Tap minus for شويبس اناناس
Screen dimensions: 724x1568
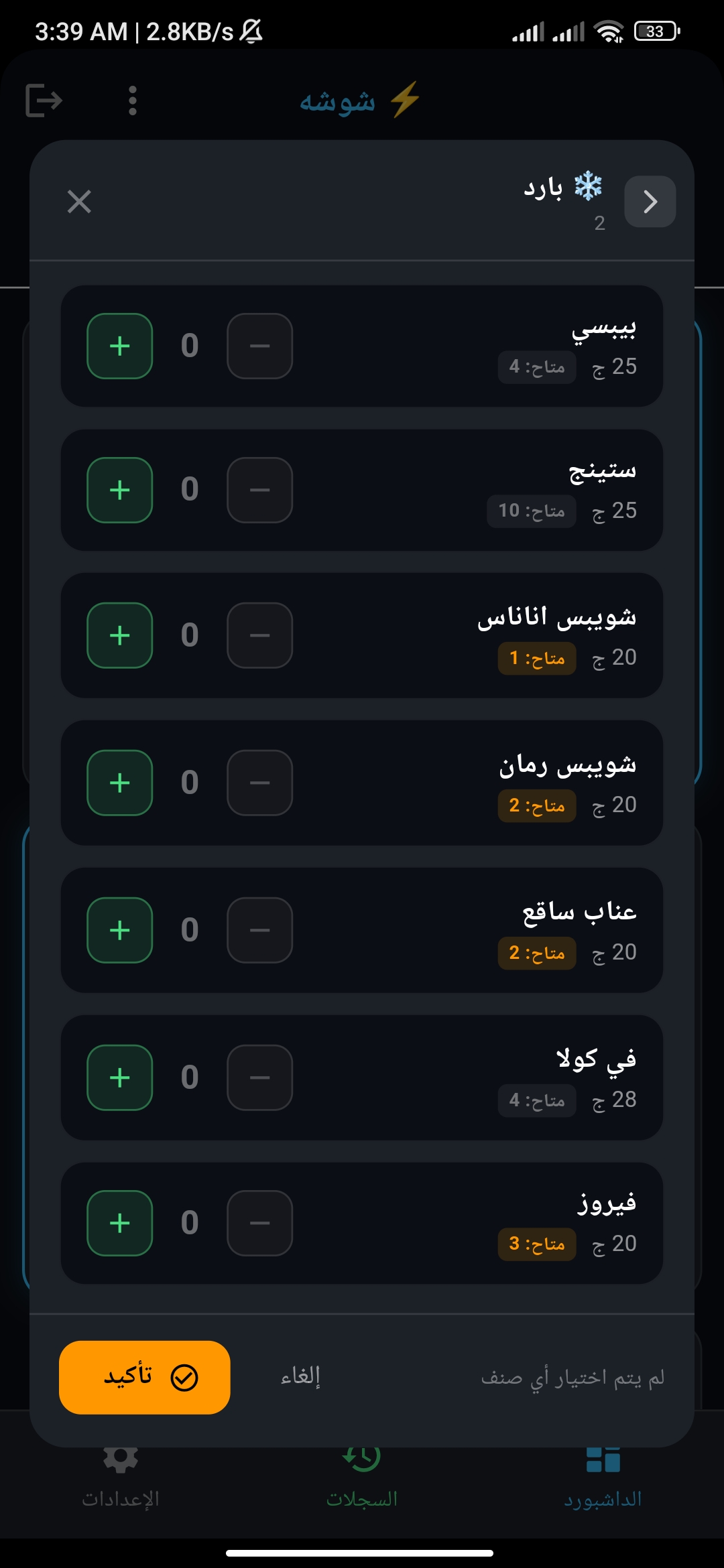[259, 635]
